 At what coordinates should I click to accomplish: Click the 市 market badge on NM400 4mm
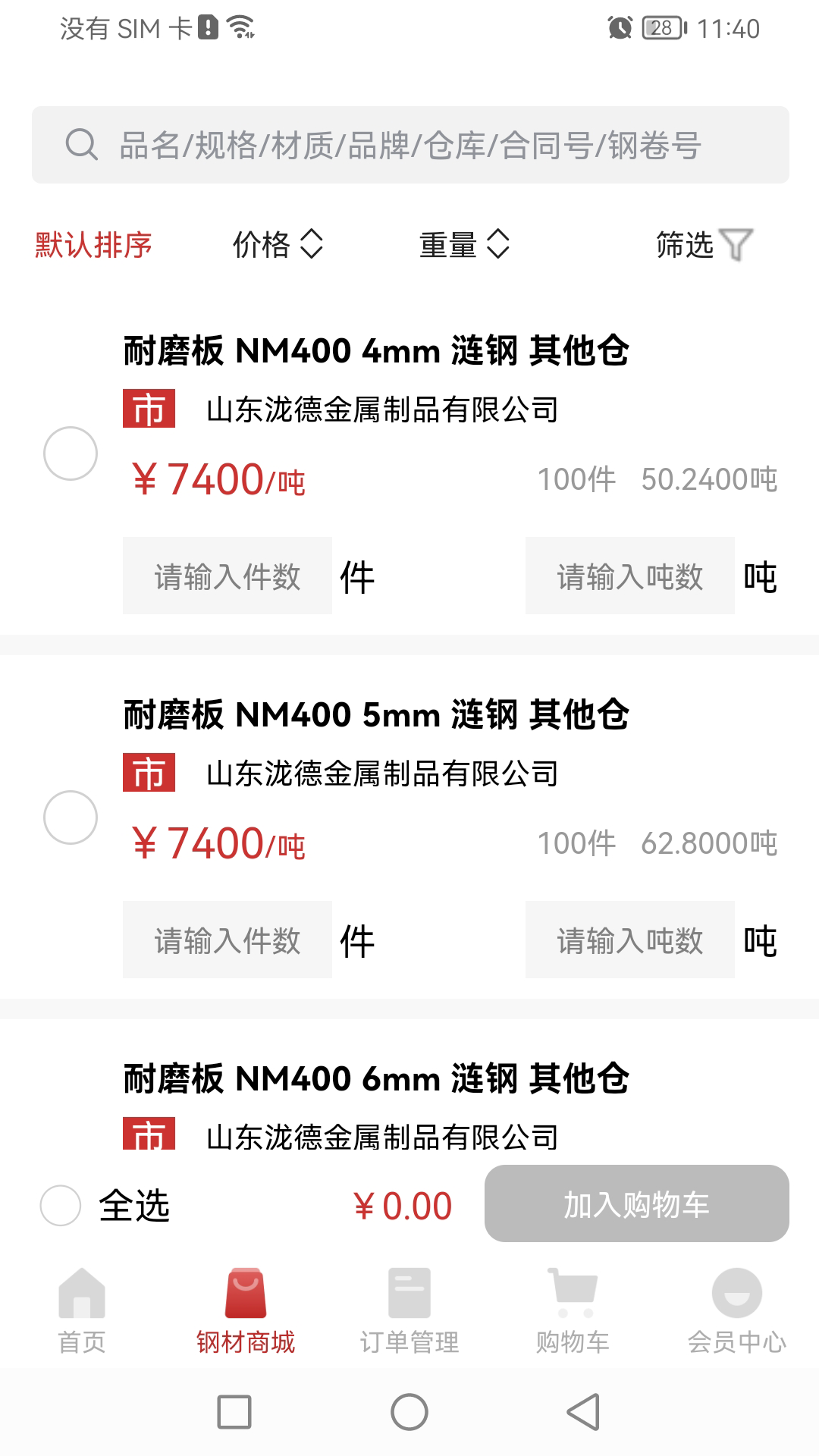(149, 410)
